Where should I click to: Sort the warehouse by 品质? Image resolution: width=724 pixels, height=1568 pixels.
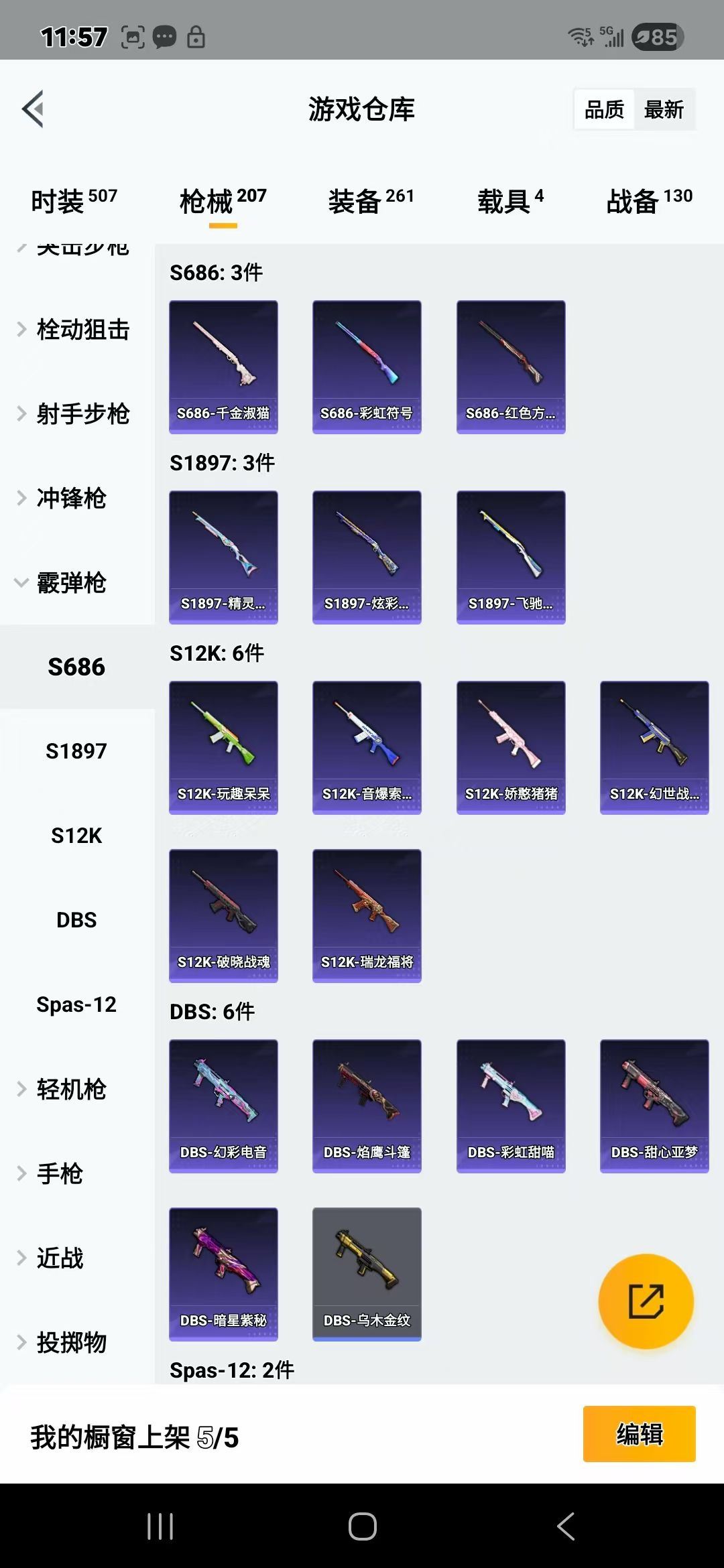point(604,109)
